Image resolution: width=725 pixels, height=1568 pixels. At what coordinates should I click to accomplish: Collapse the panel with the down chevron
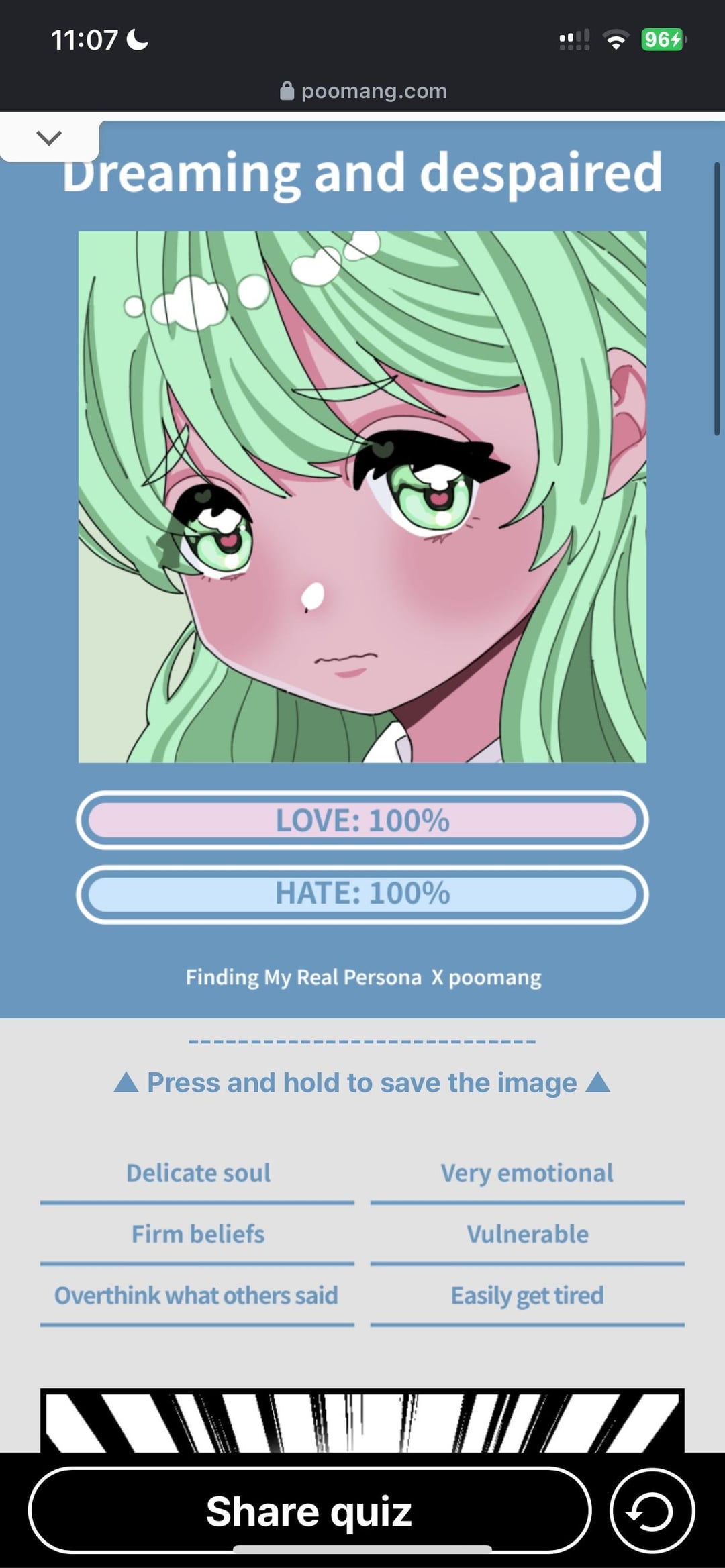[x=49, y=138]
